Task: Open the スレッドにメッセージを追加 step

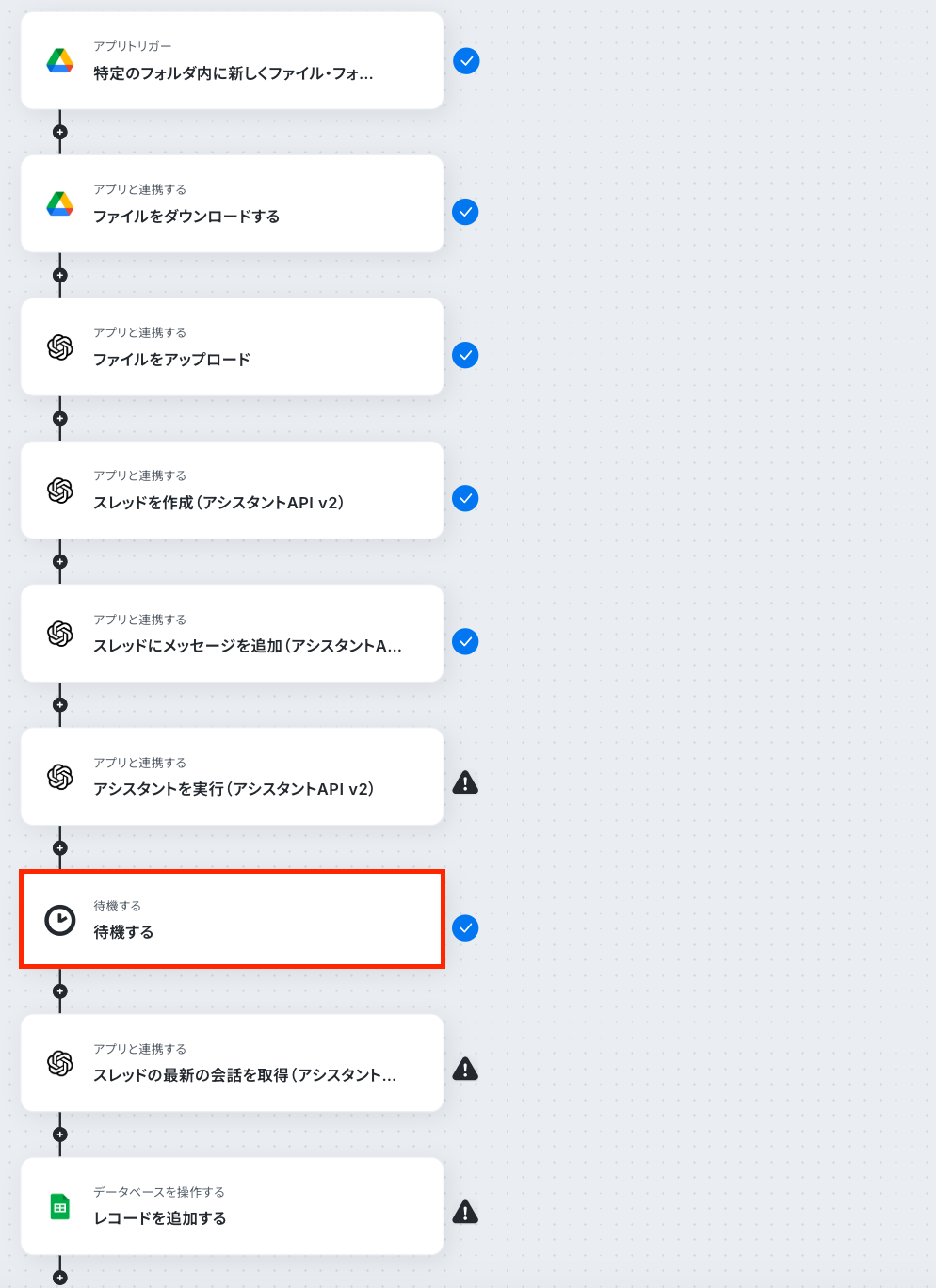Action: point(232,634)
